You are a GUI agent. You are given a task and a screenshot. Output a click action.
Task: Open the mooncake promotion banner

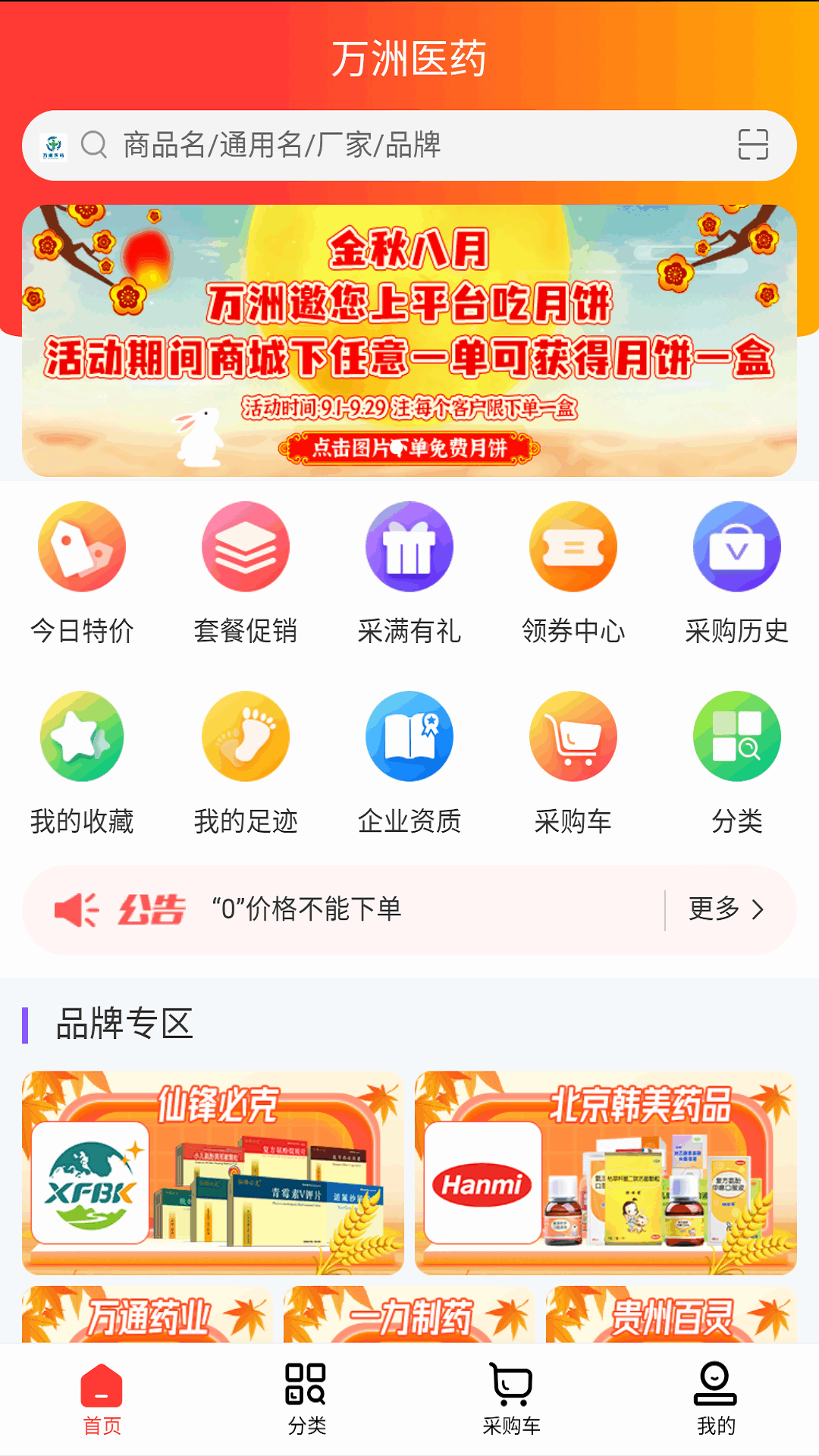pos(409,338)
